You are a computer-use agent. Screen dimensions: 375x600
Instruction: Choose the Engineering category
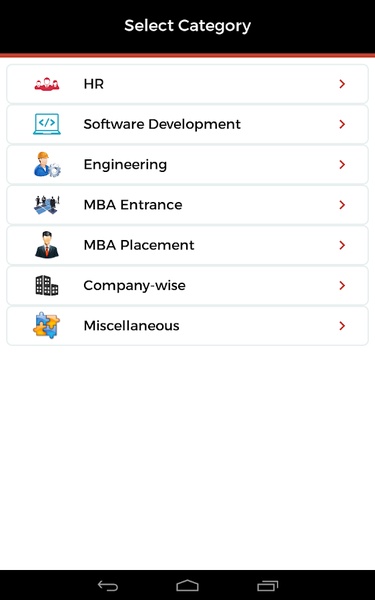188,165
